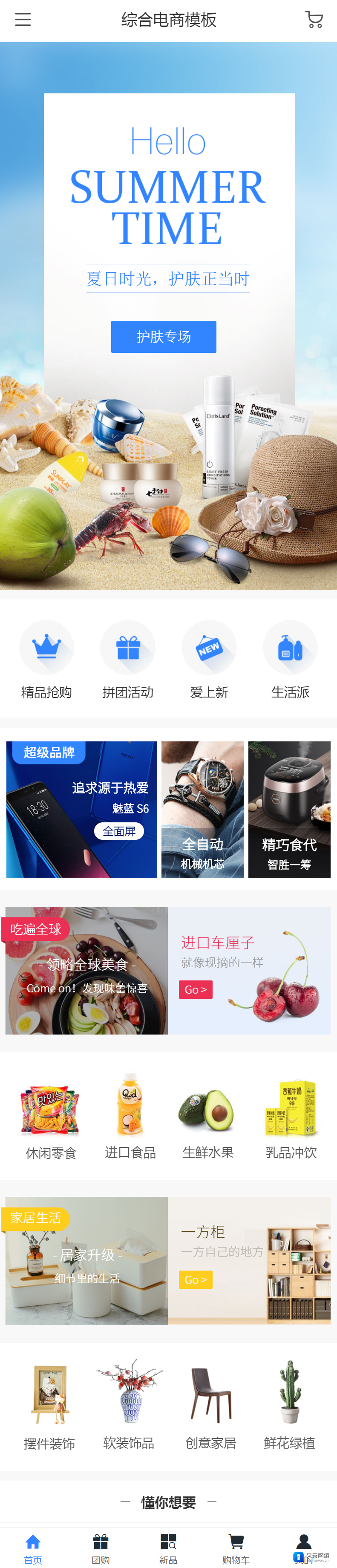
Task: Open the hamburger drawer menu
Action: click(x=23, y=20)
